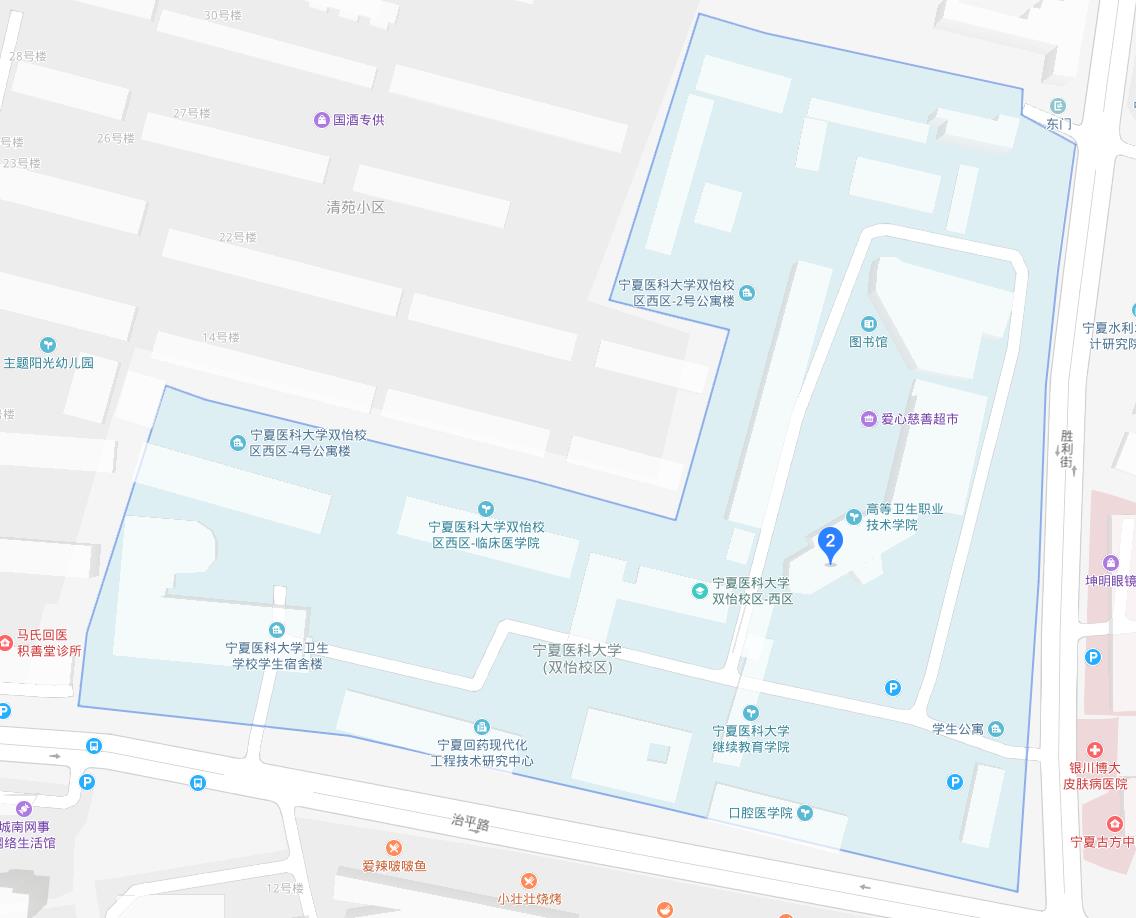The width and height of the screenshot is (1136, 918).
Task: Open the 银川博大皮肤病医院 marker
Action: click(x=1095, y=750)
